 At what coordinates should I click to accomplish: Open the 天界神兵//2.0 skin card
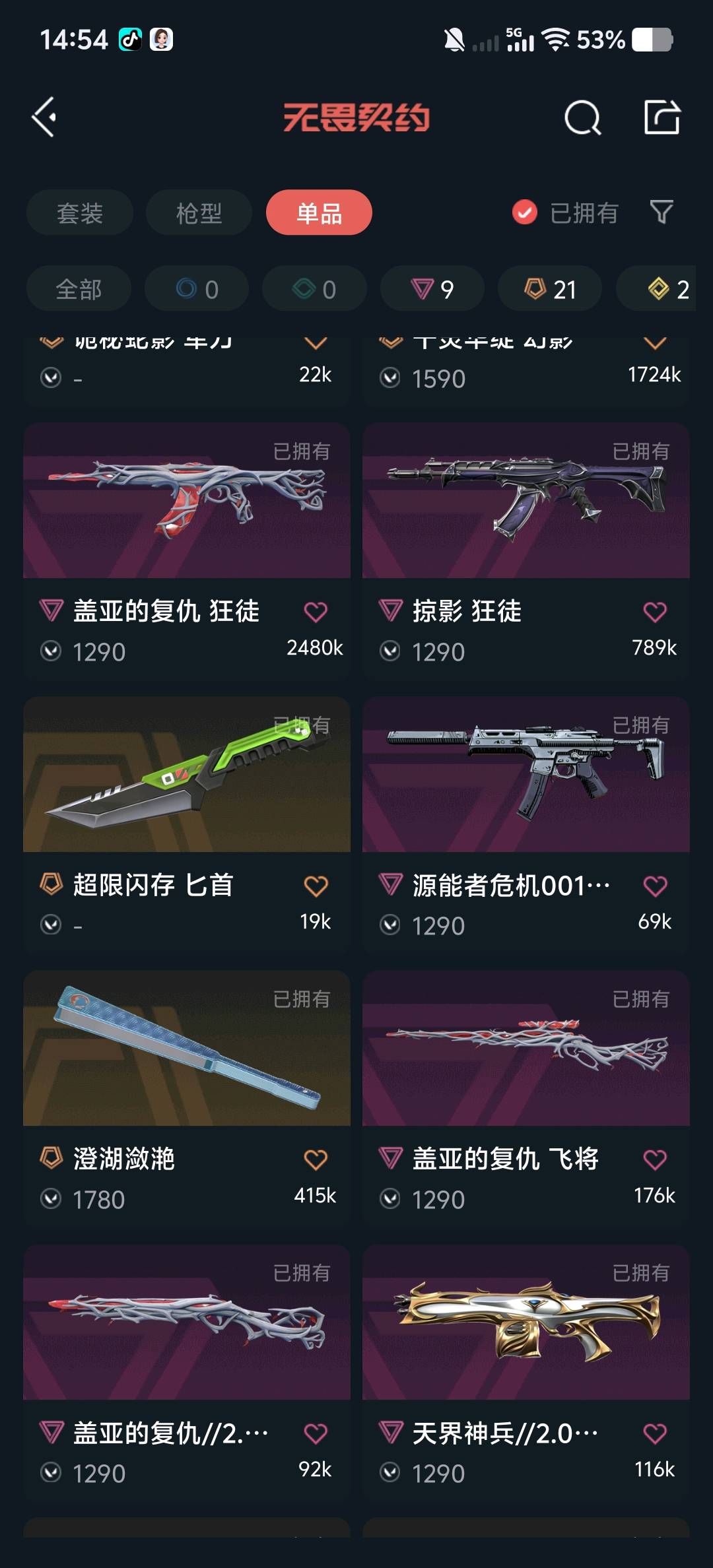click(x=526, y=1373)
